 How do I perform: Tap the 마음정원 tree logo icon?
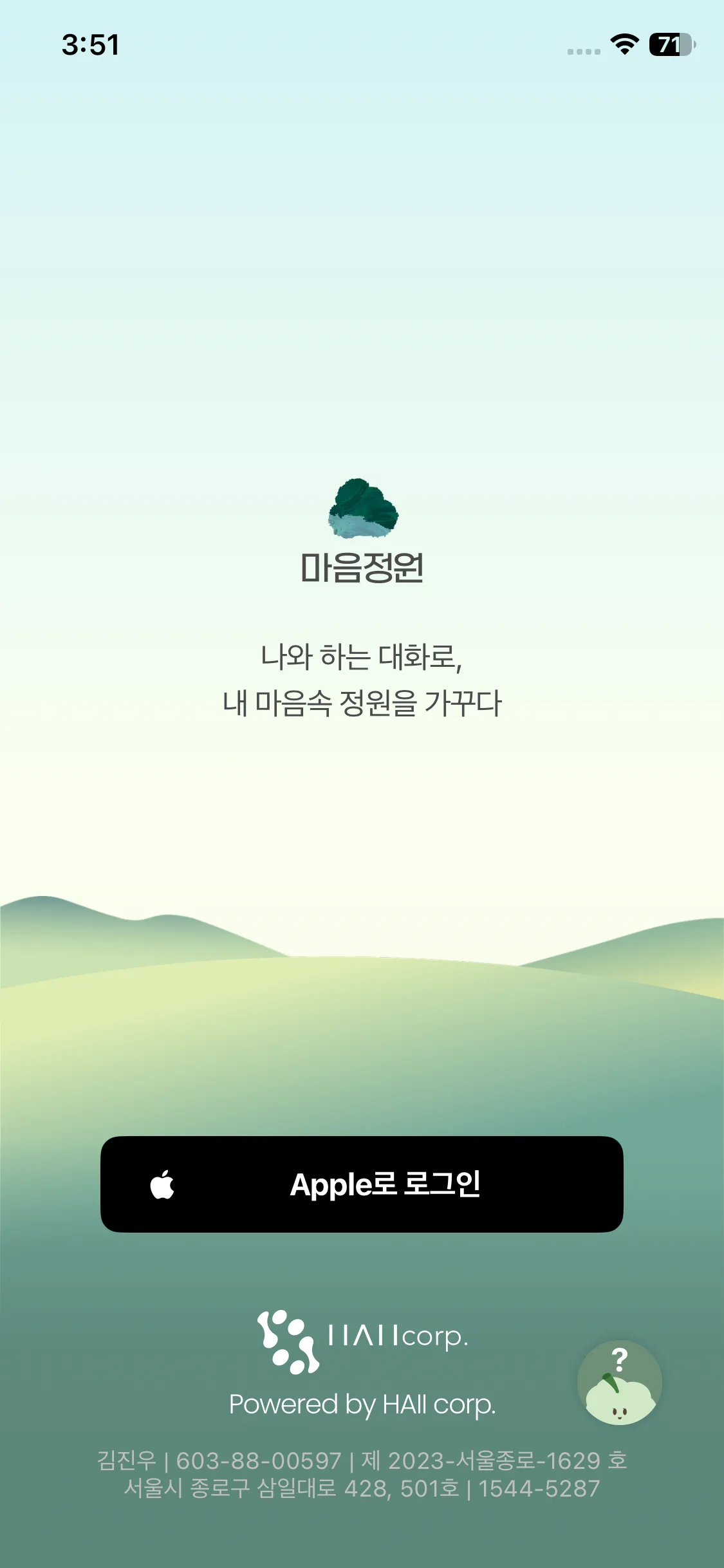(362, 512)
